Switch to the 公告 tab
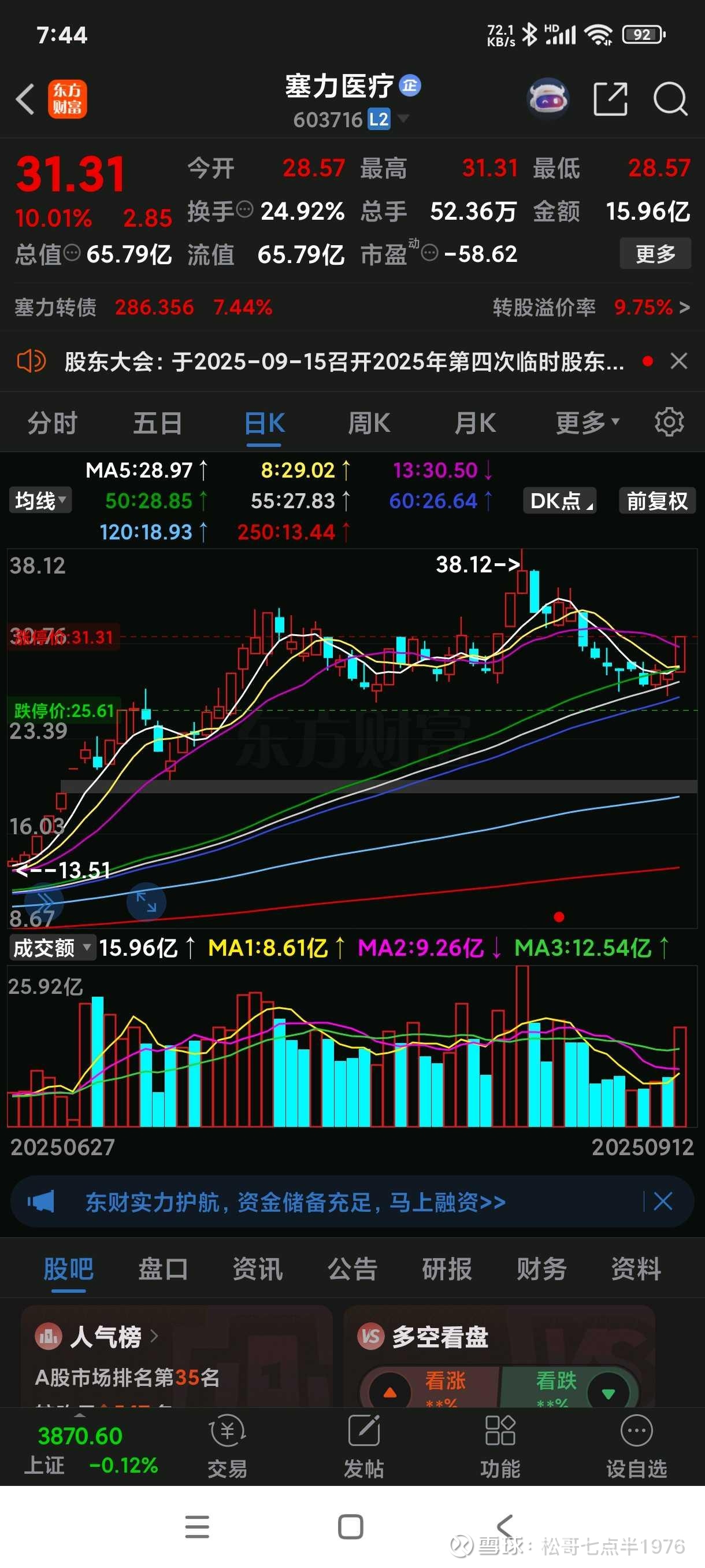Screen dimensions: 705x1568 352,1269
